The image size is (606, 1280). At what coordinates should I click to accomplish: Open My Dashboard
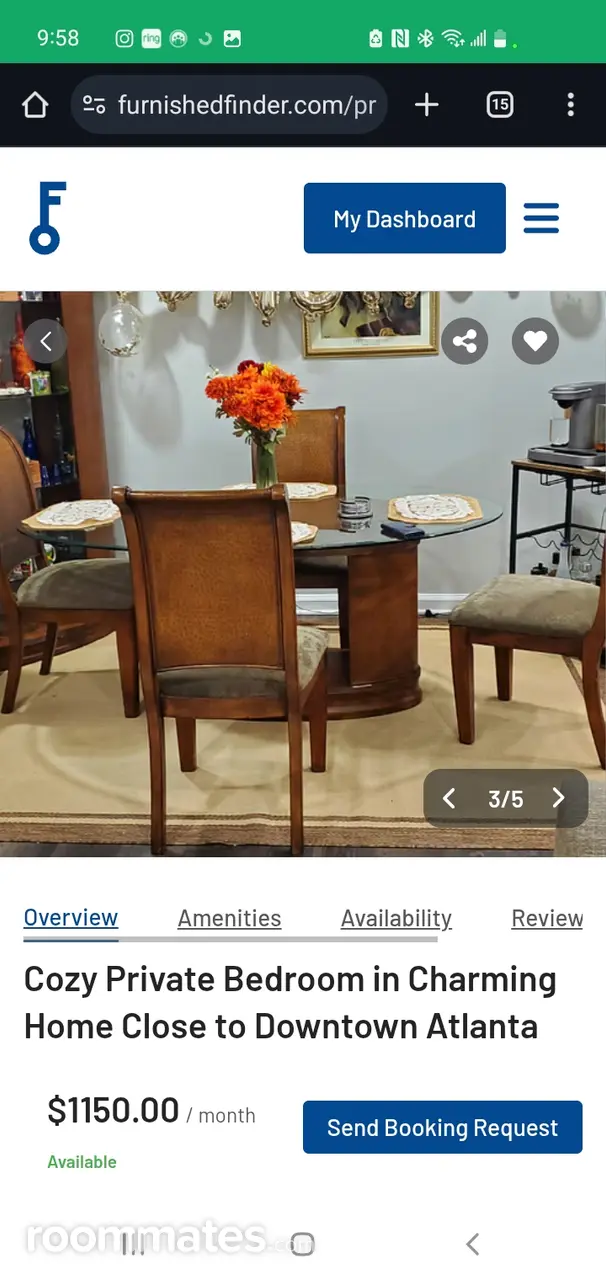[404, 219]
